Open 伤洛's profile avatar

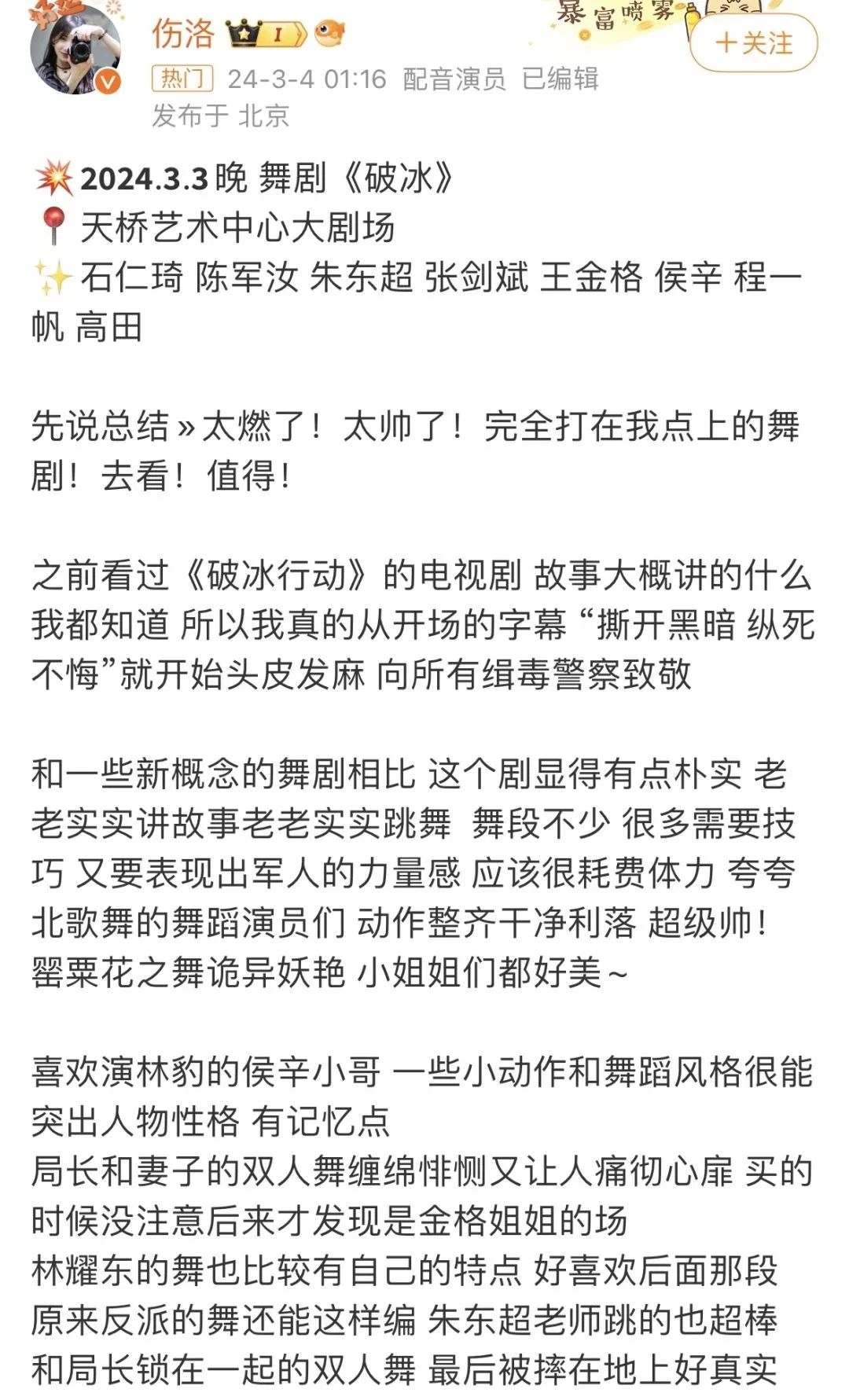pos(75,49)
